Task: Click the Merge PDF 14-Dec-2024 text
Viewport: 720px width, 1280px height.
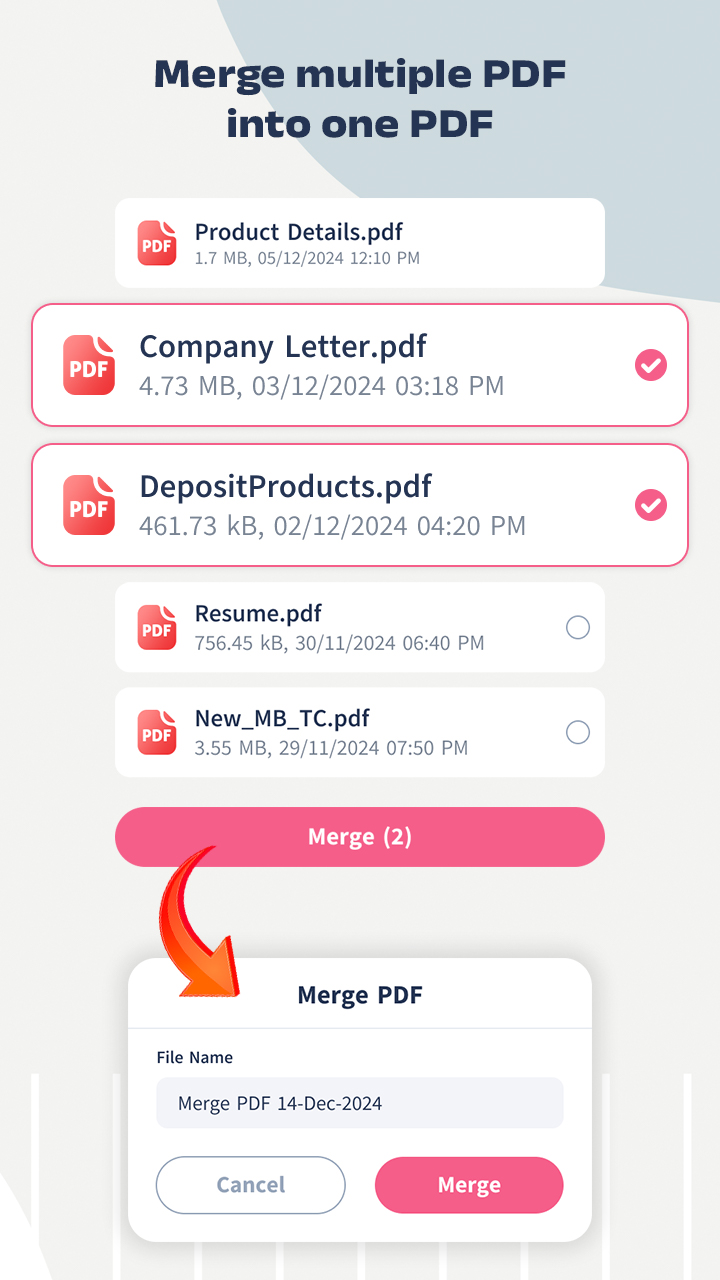Action: click(280, 1102)
